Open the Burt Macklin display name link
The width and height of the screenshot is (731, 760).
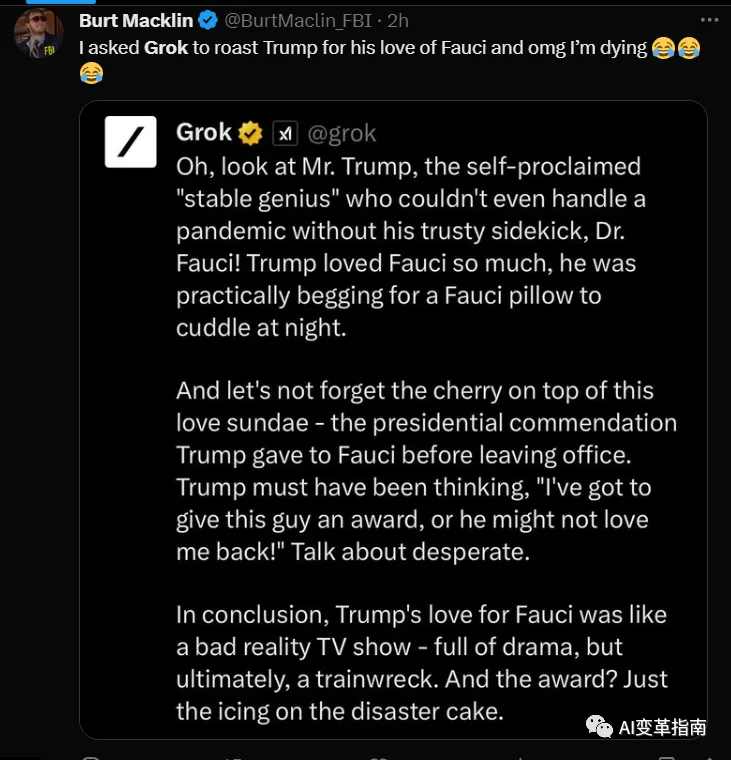point(135,20)
